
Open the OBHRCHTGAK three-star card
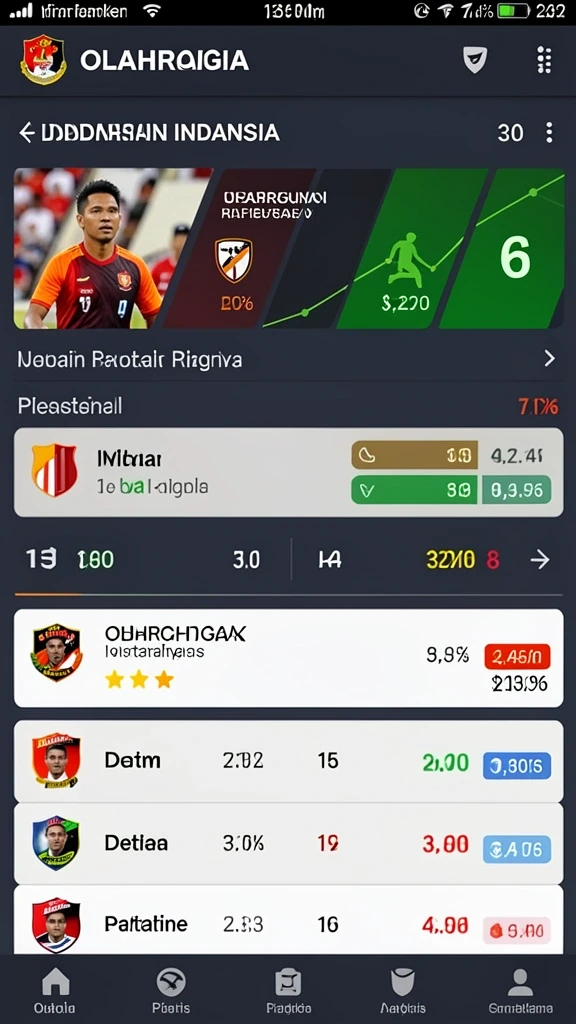click(289, 658)
